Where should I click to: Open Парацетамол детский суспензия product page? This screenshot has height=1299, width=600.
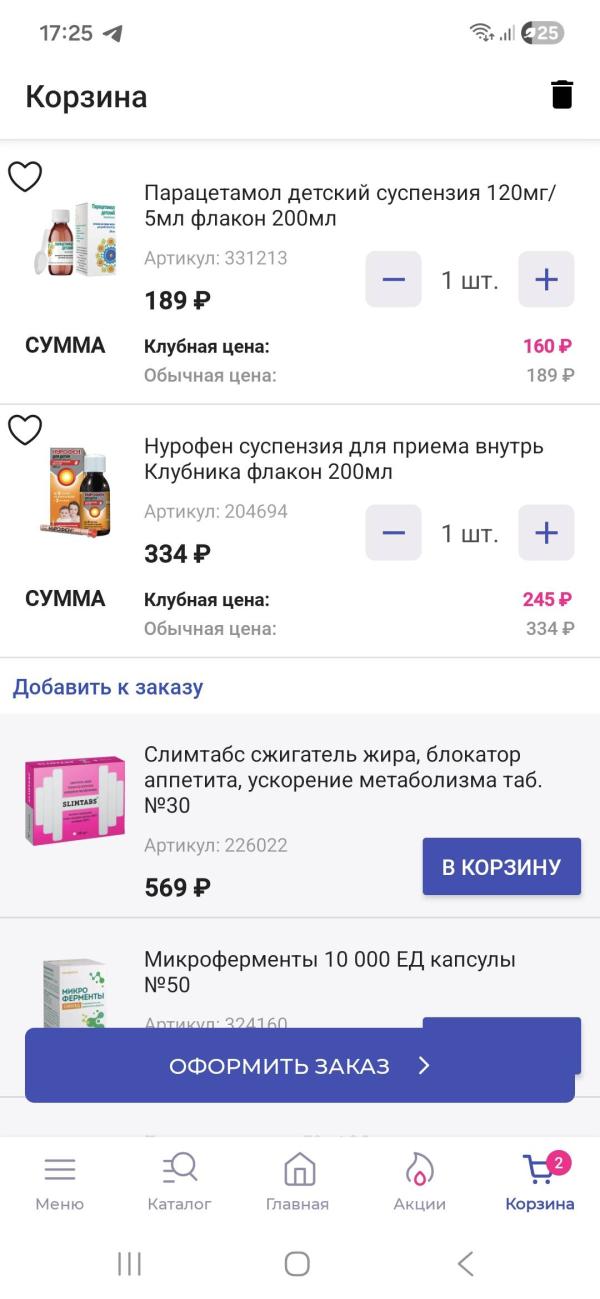(x=350, y=205)
